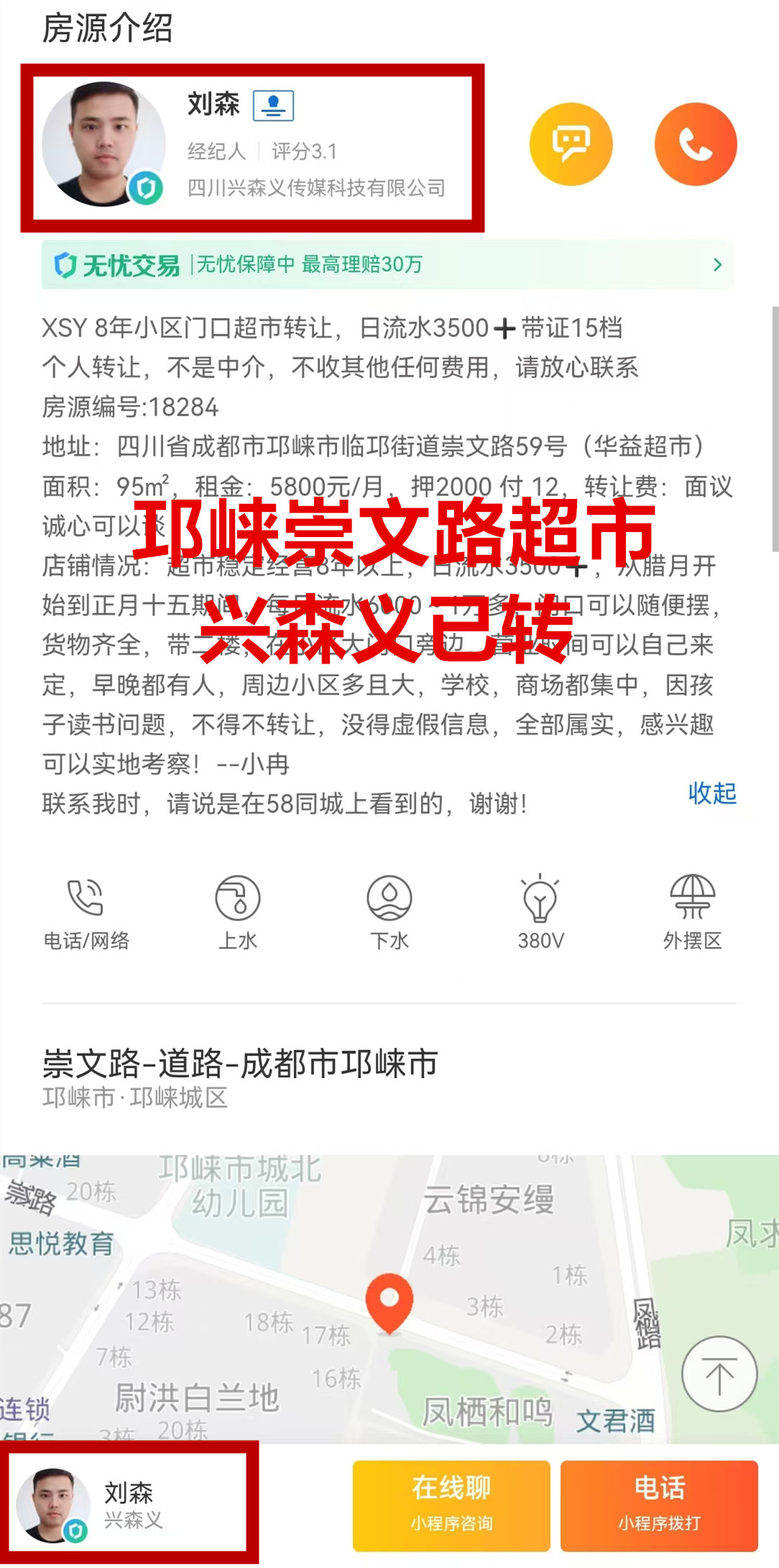Tap the 电话 小程序拨打 button
779x1568 pixels.
coord(658,1505)
